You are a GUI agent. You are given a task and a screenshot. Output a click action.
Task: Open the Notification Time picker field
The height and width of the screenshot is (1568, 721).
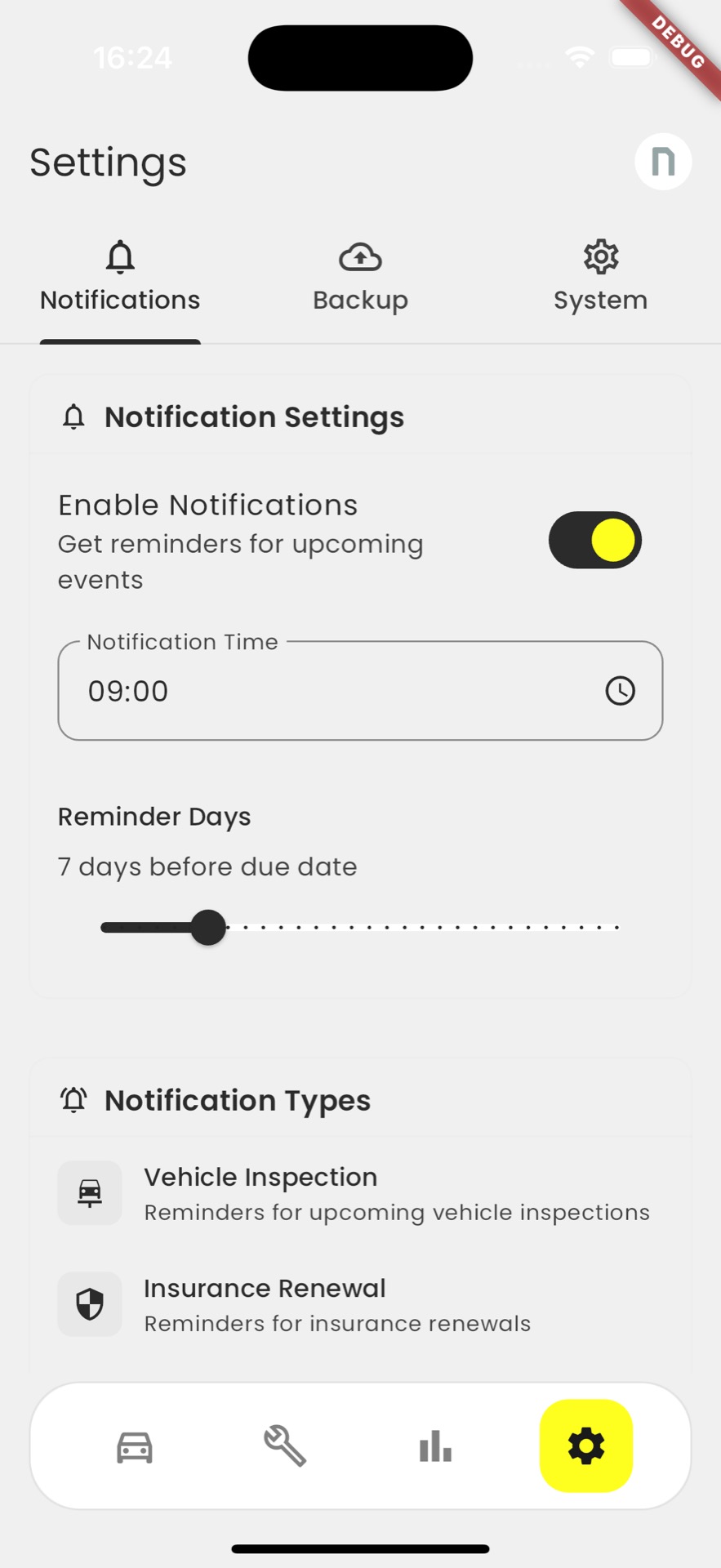[x=327, y=691]
